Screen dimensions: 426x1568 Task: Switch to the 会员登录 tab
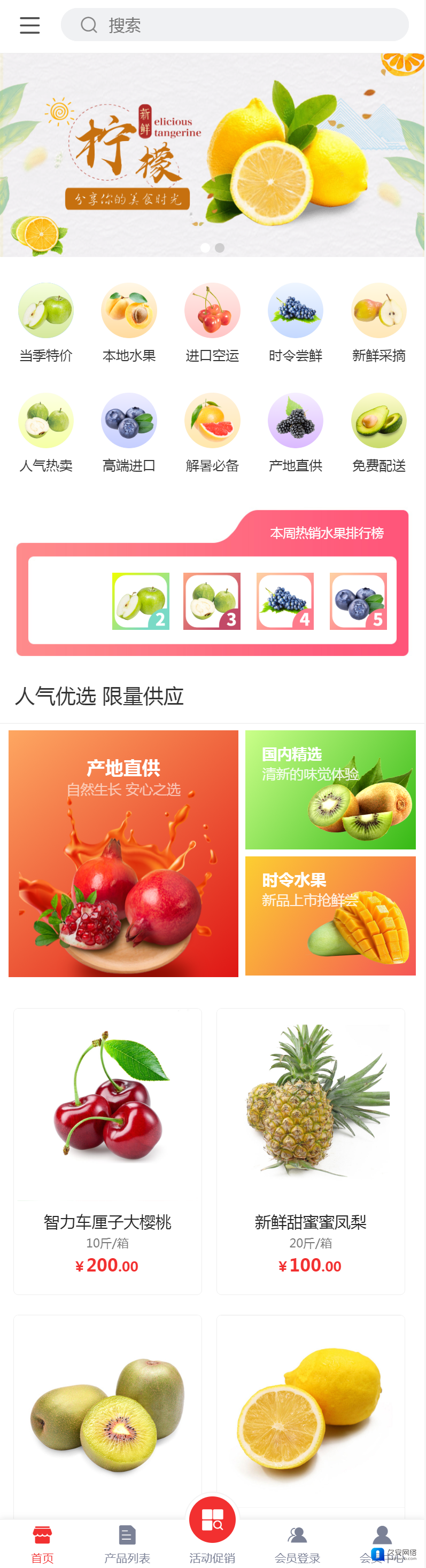point(297,1543)
